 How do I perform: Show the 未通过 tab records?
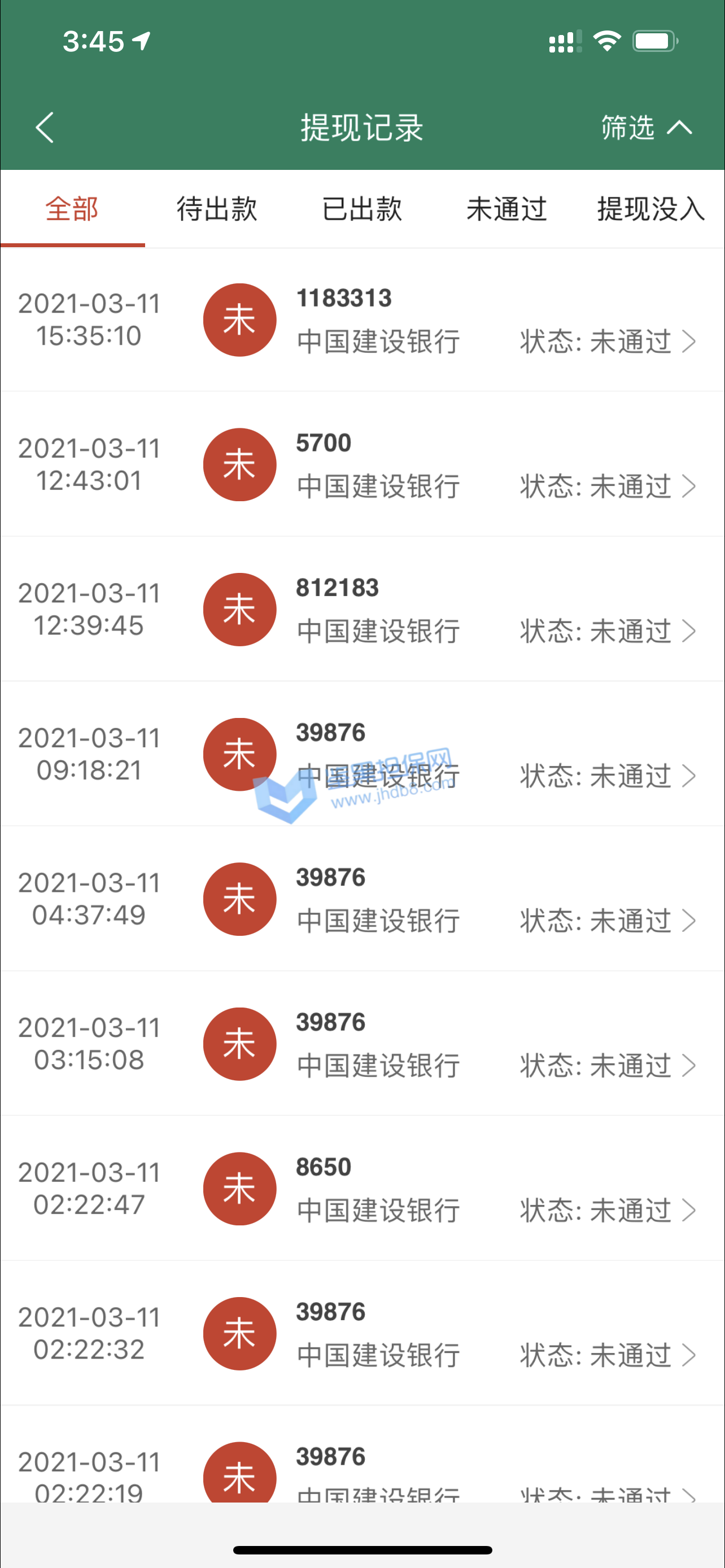[506, 209]
